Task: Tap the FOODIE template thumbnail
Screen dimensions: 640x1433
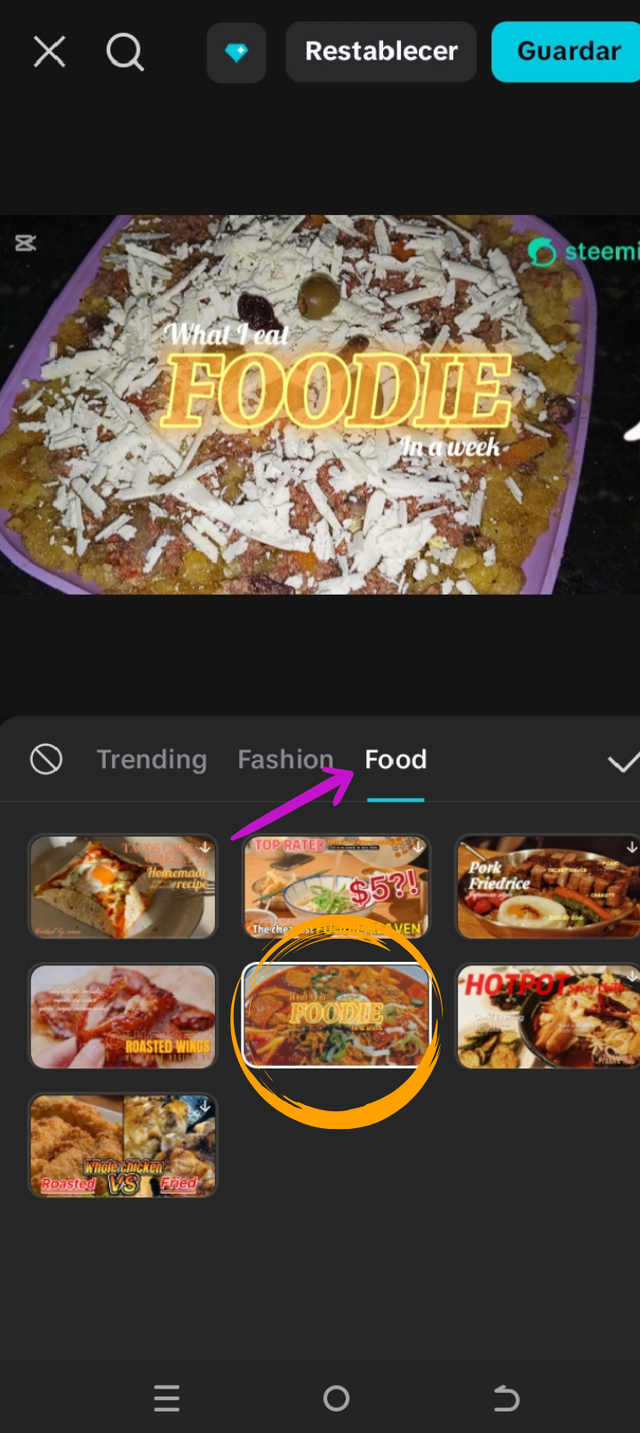Action: [336, 1016]
